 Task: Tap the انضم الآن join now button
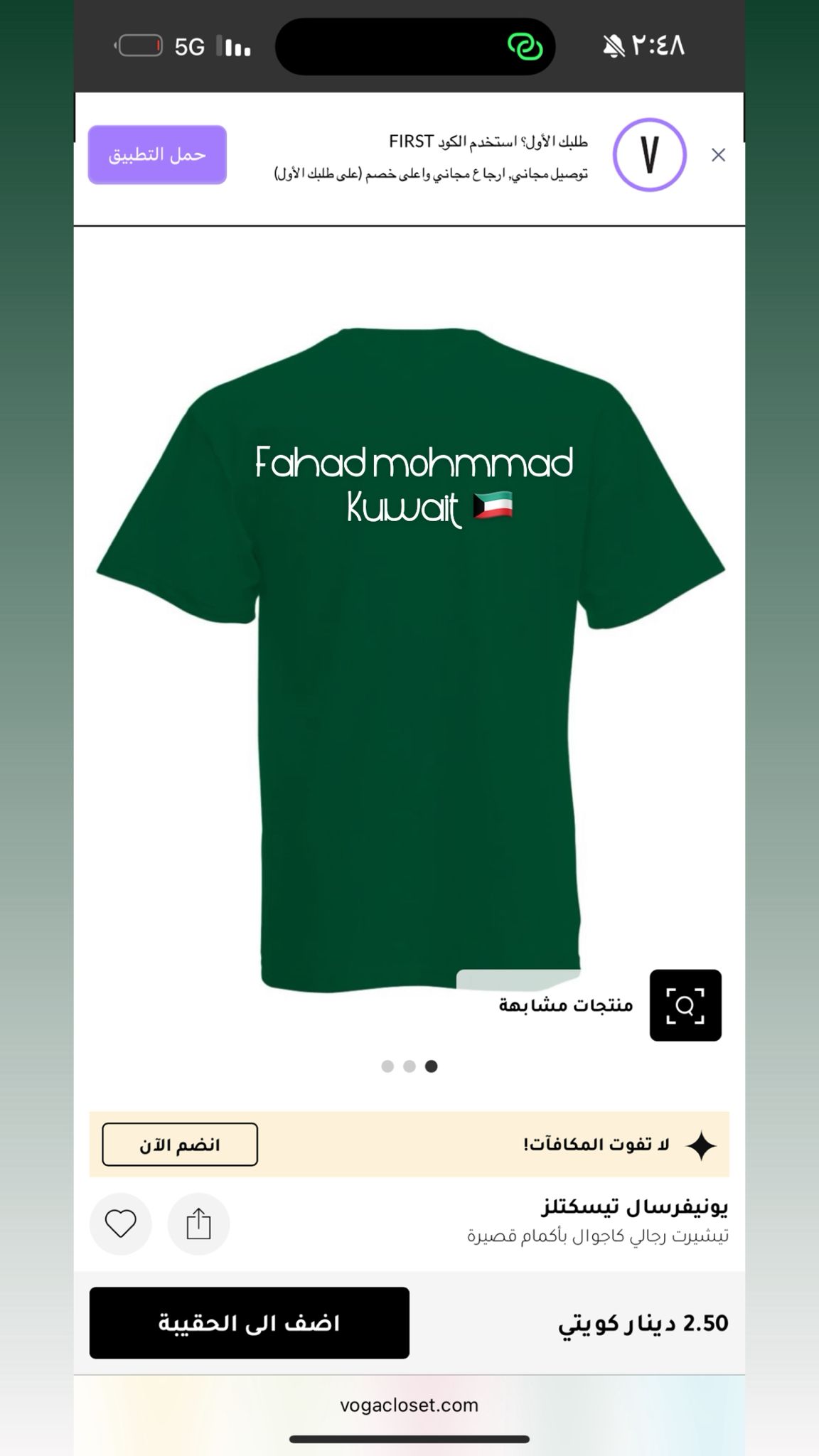180,1144
